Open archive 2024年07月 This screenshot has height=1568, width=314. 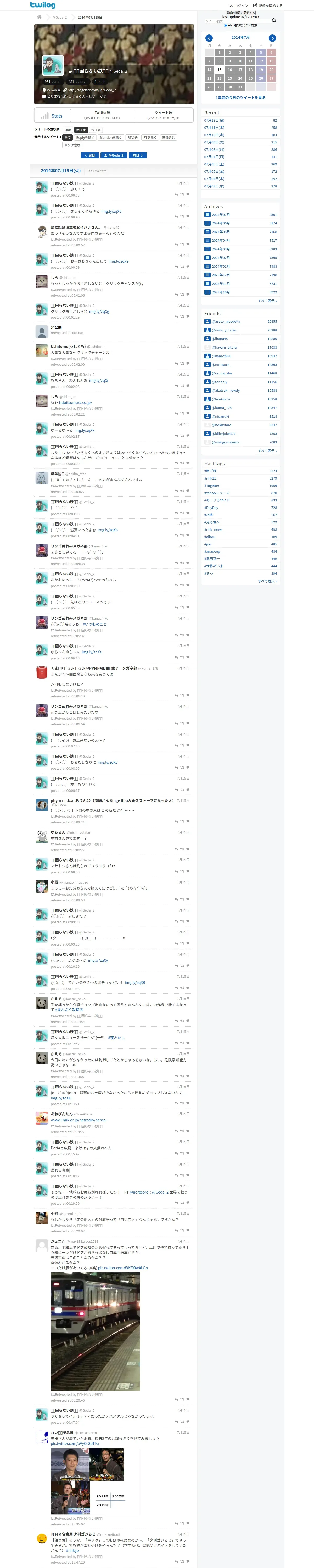click(x=221, y=215)
